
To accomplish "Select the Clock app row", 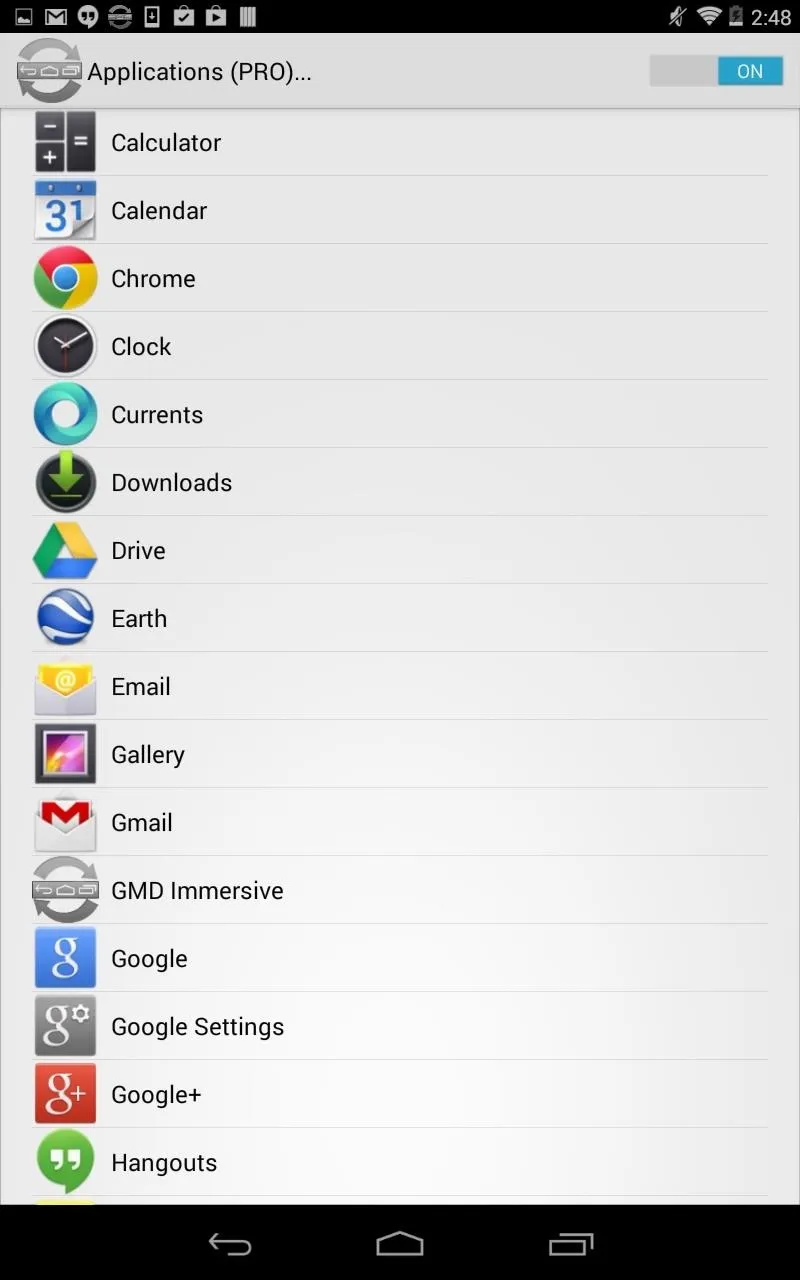I will pyautogui.click(x=400, y=346).
